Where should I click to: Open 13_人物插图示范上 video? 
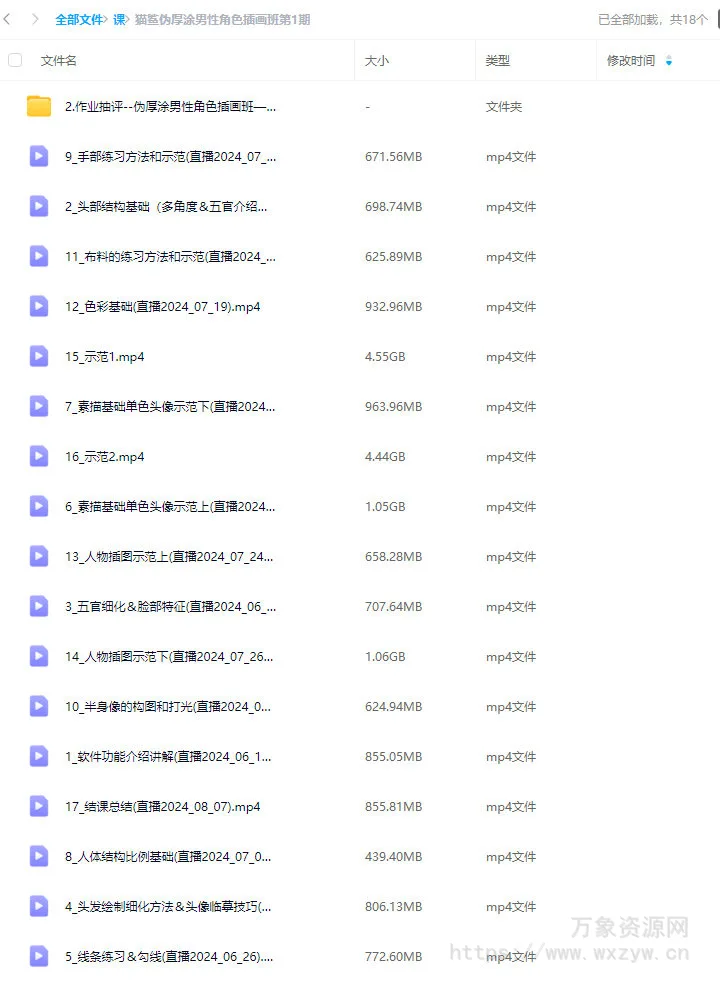[169, 557]
